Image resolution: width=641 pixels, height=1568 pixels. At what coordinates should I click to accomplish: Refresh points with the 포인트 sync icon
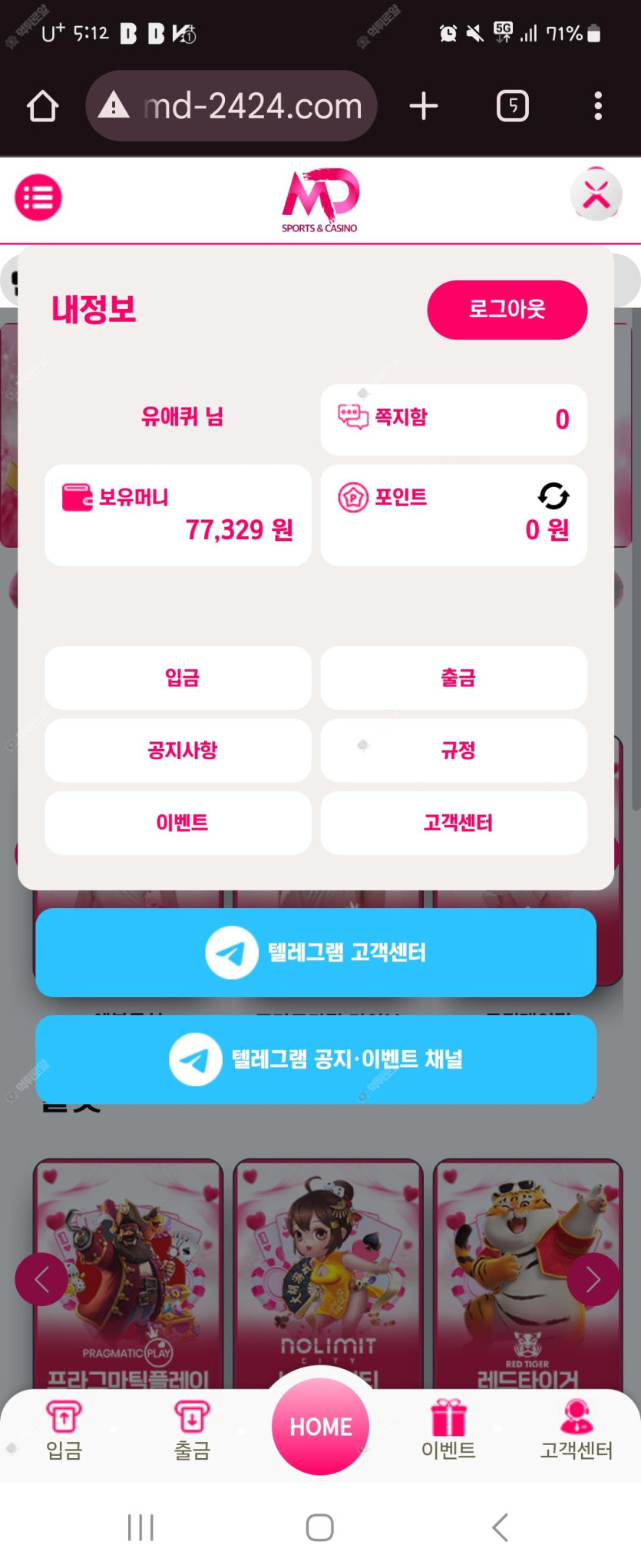tap(553, 496)
